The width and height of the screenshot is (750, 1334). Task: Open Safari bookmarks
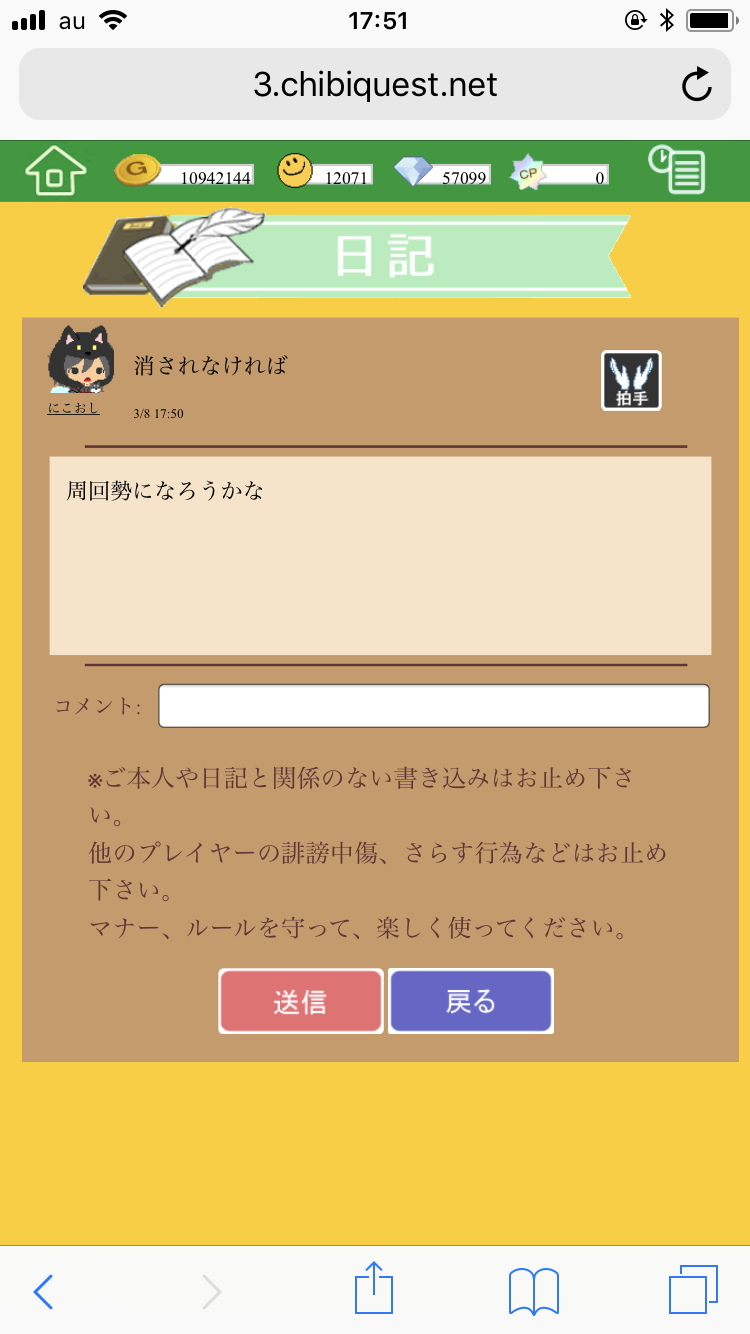534,1291
